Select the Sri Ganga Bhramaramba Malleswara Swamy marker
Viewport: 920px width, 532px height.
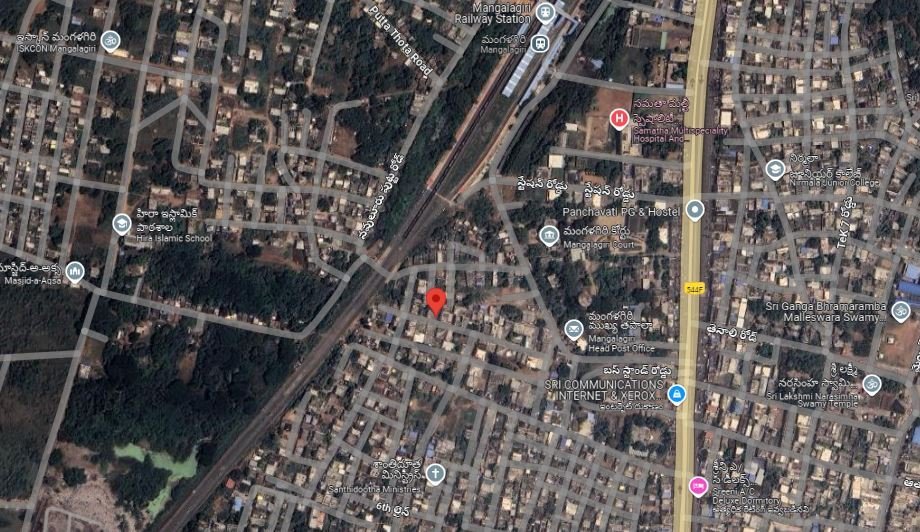tap(901, 311)
